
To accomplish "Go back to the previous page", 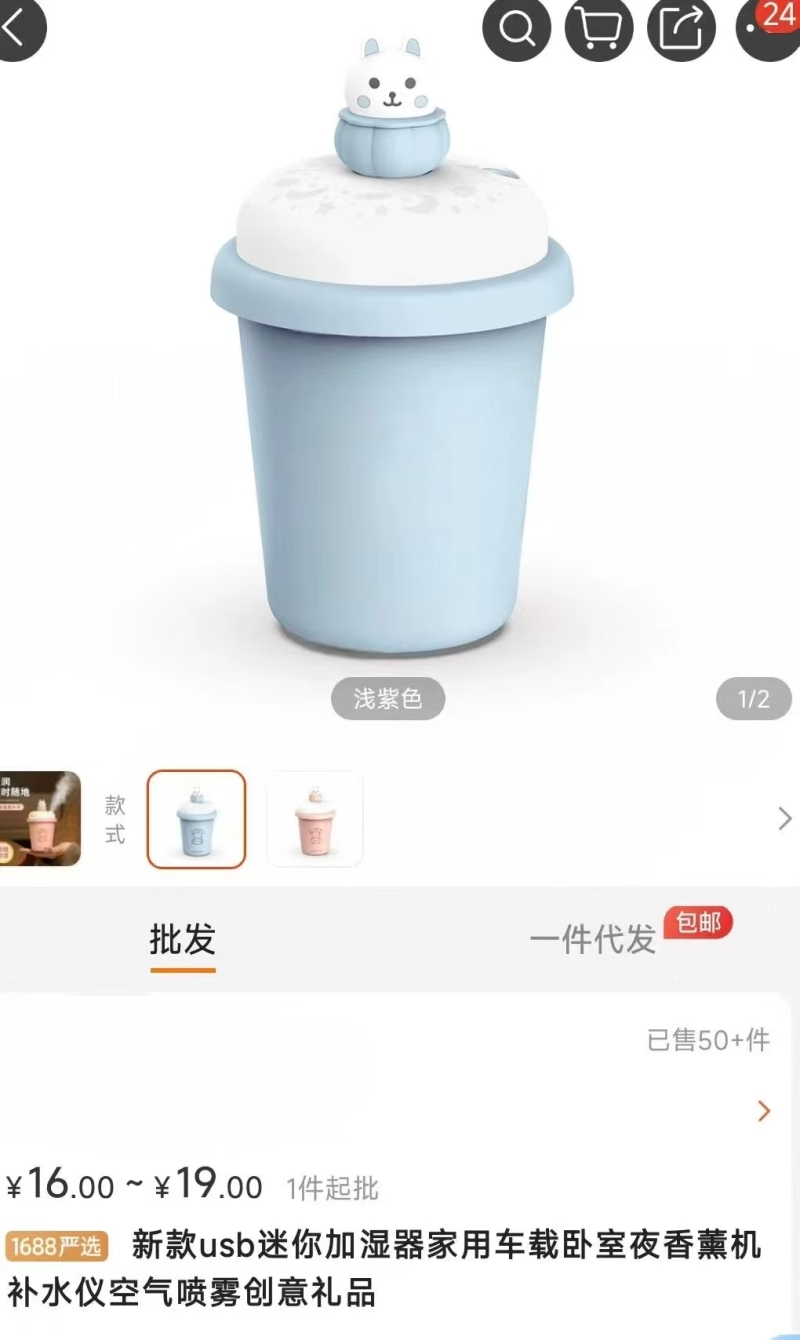I will pyautogui.click(x=18, y=30).
